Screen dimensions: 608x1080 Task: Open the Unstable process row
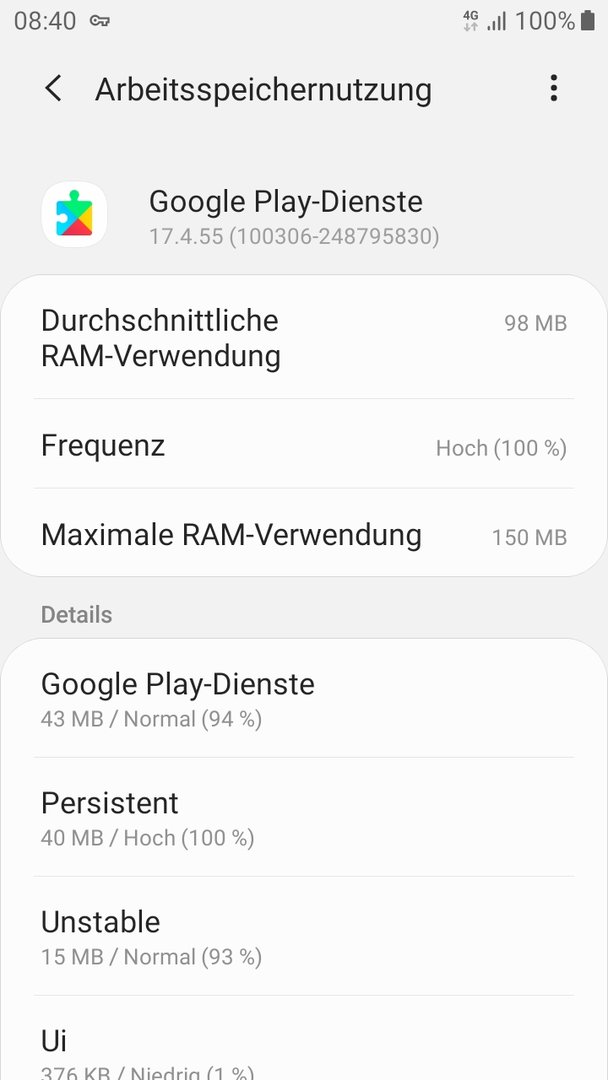coord(304,937)
